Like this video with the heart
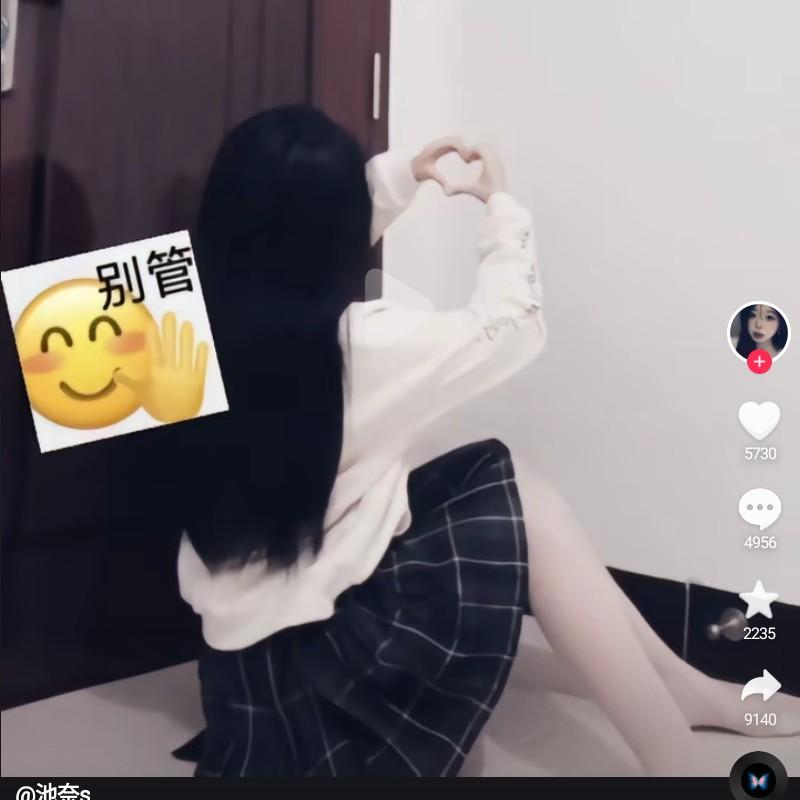The height and width of the screenshot is (800, 800). click(x=759, y=420)
